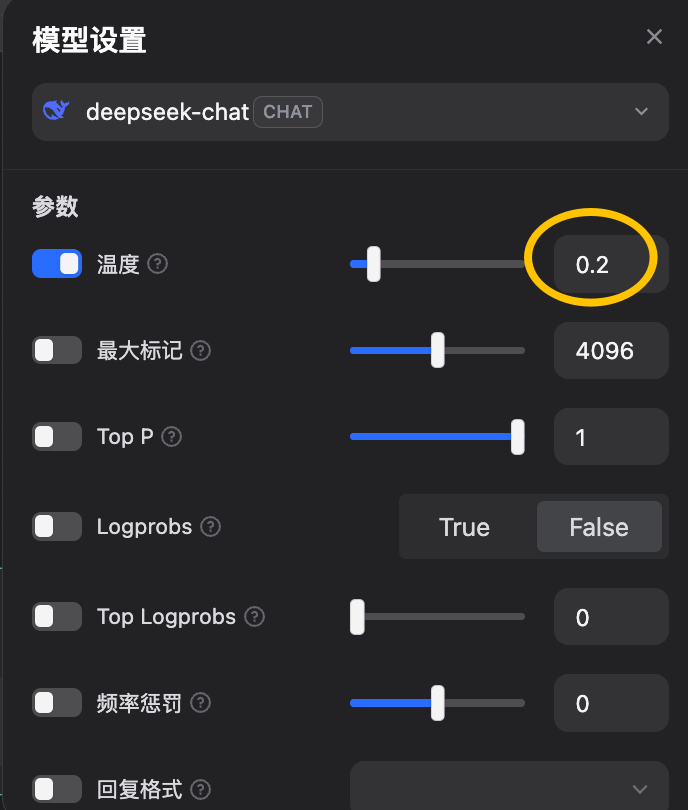Tap the 最大标记 slider track
The image size is (688, 810).
coord(480,351)
